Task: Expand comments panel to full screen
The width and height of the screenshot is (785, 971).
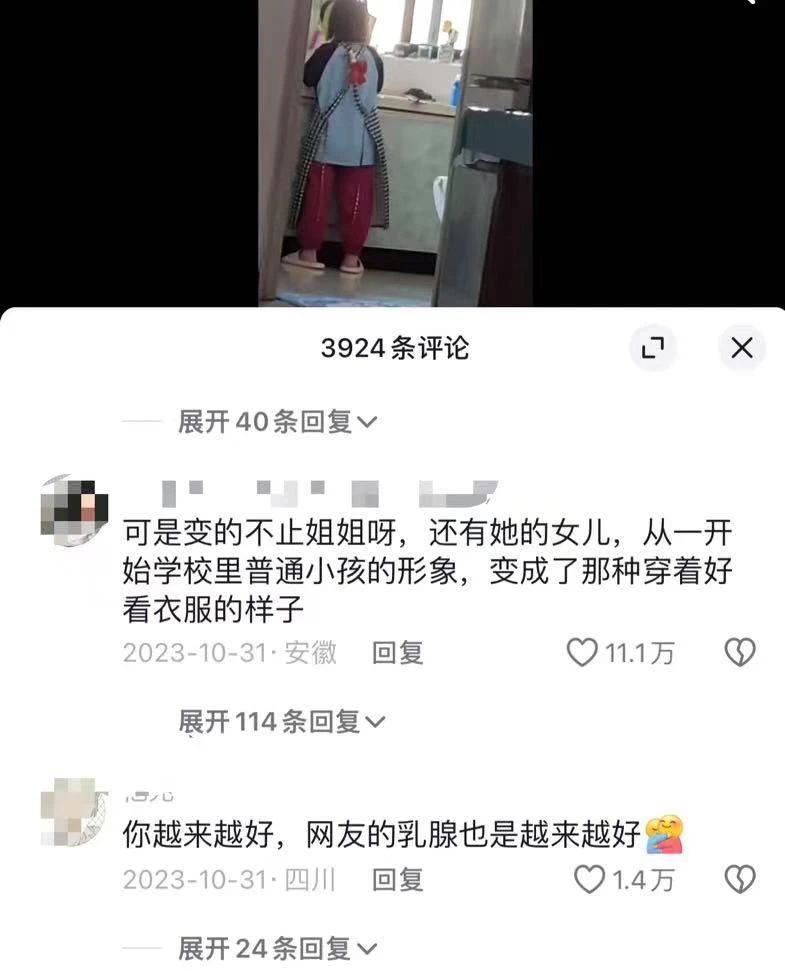Action: 653,348
